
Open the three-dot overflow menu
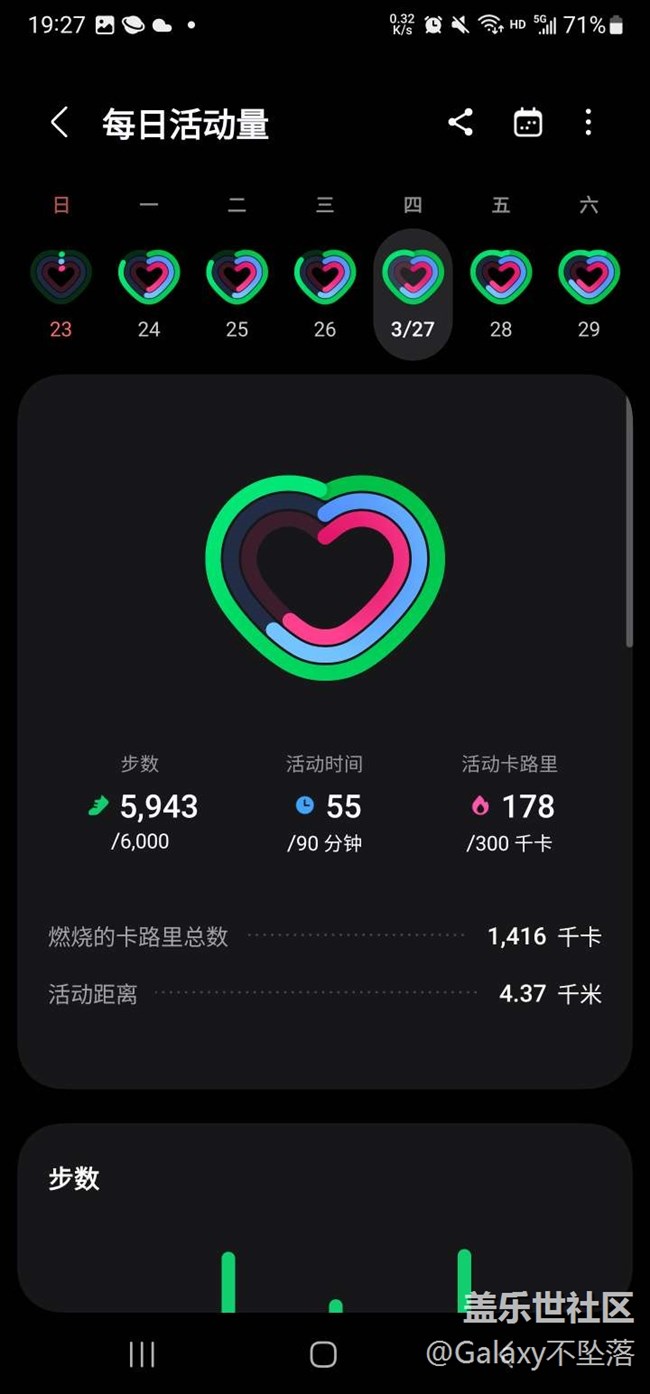coord(588,123)
